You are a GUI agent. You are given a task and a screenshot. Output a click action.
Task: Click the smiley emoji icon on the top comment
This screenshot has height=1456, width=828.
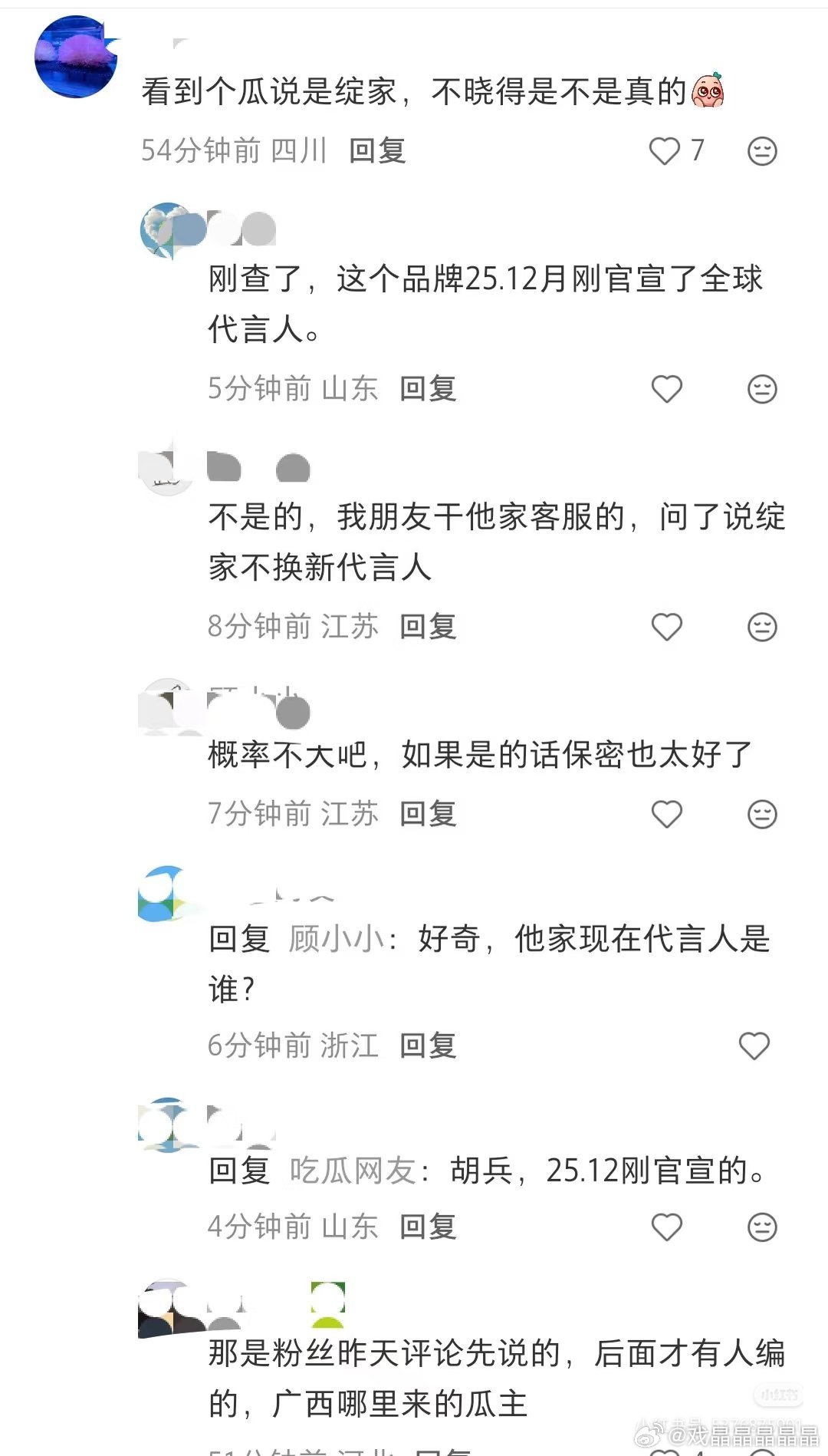pos(761,152)
